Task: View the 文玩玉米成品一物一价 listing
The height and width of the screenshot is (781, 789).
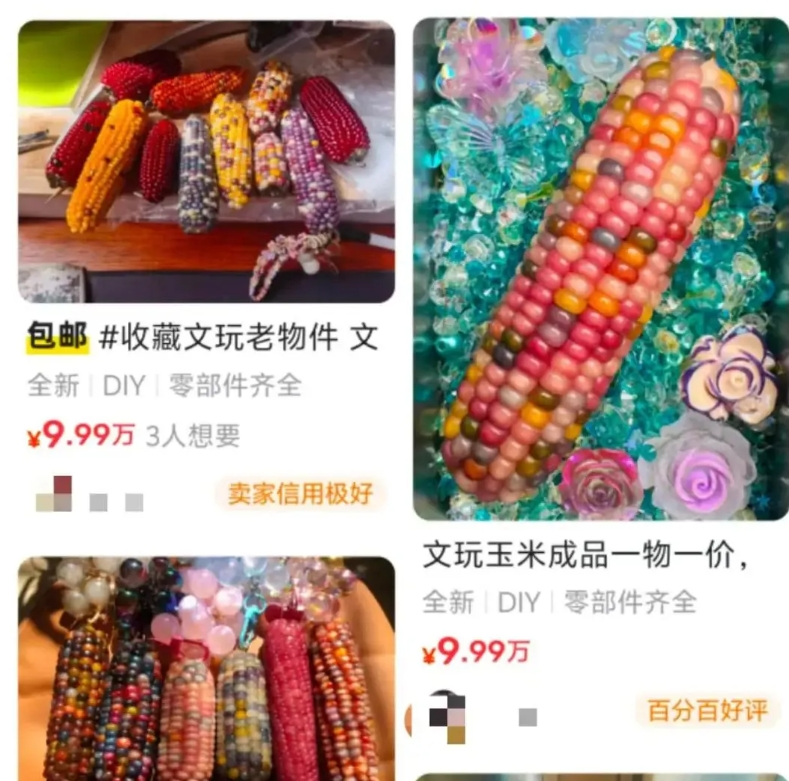Action: coord(600,270)
